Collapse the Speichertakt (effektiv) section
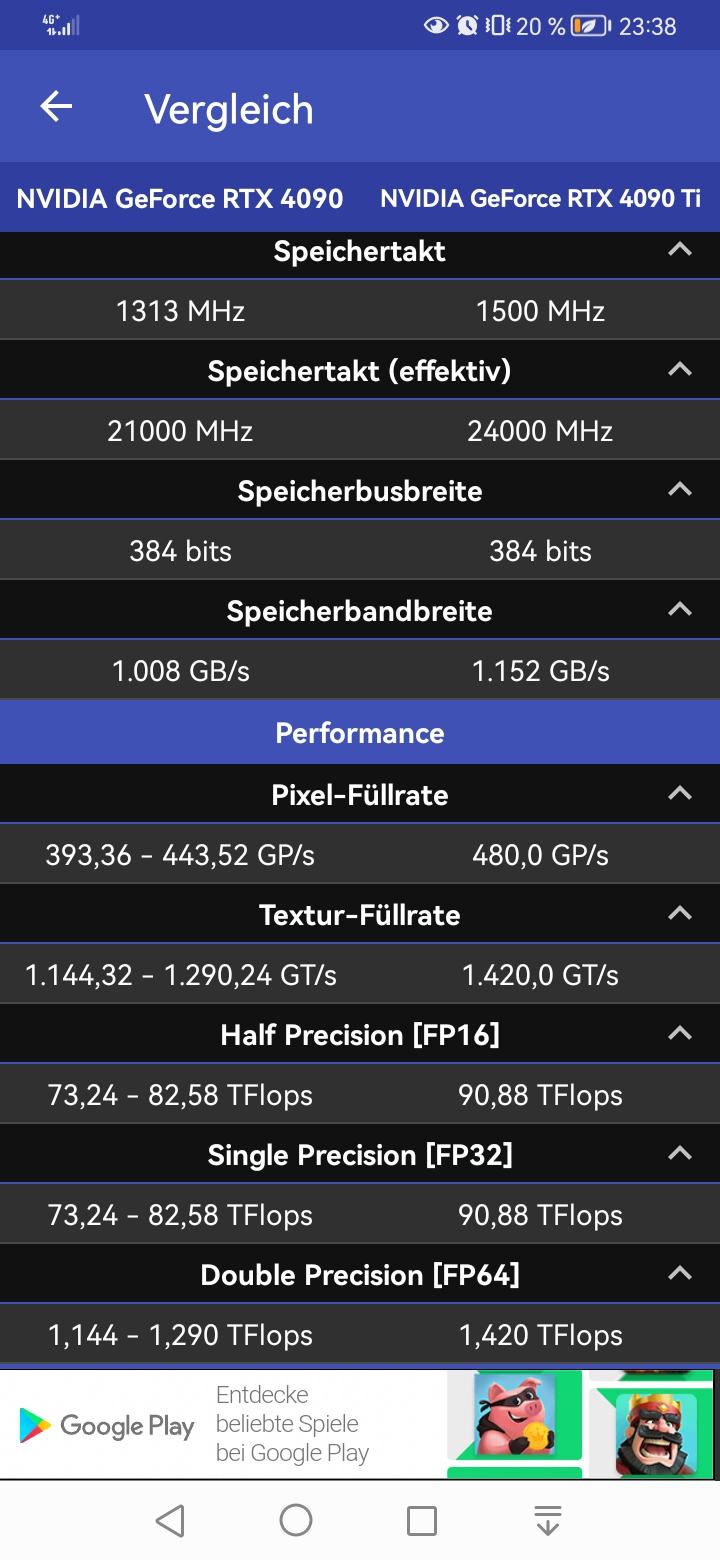The width and height of the screenshot is (720, 1560). 680,370
